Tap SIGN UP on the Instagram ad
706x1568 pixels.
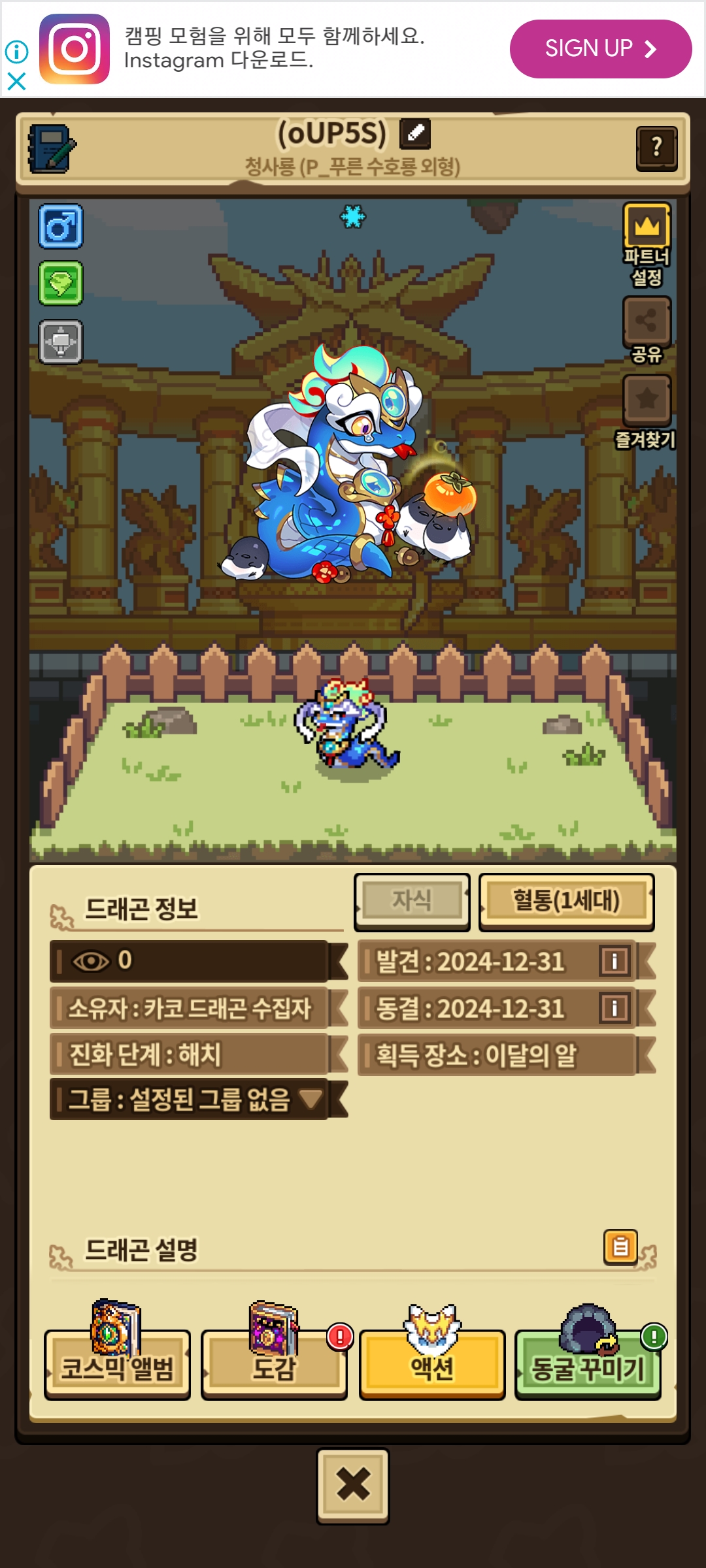pos(600,49)
